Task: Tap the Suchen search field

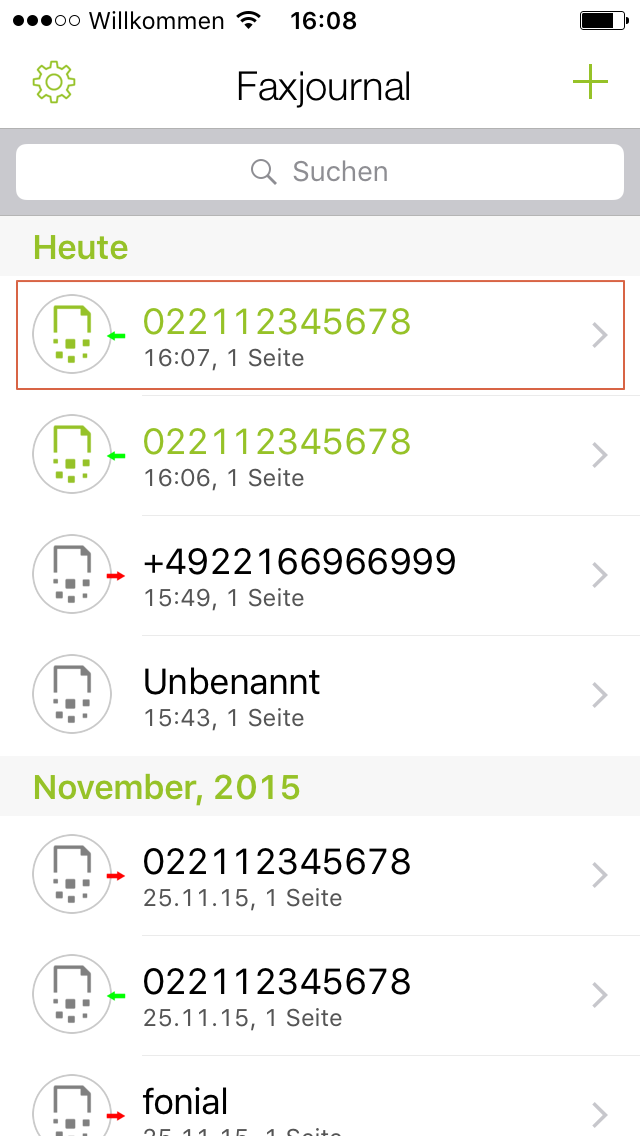Action: (320, 172)
